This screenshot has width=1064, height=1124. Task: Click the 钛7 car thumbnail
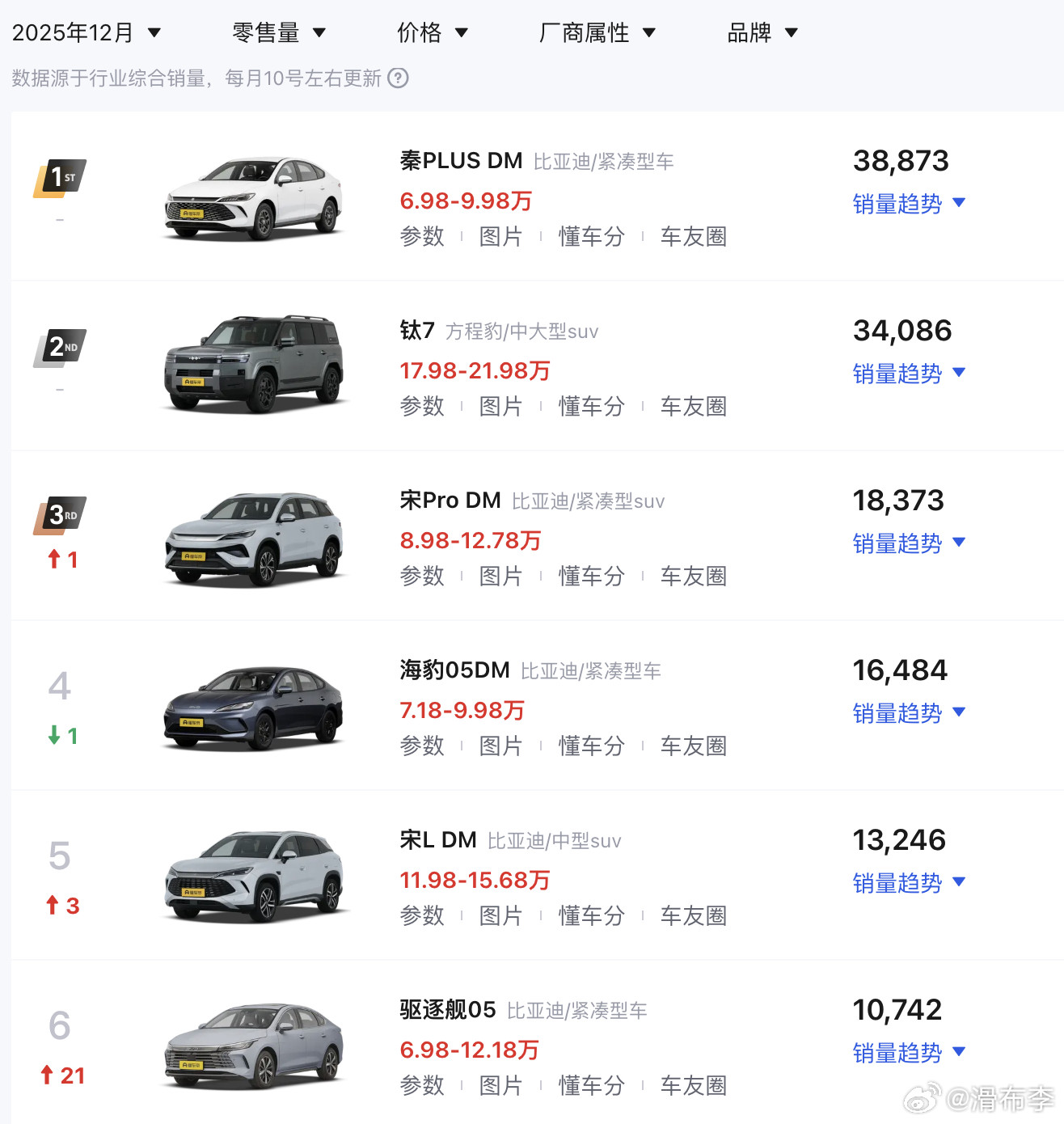point(253,364)
